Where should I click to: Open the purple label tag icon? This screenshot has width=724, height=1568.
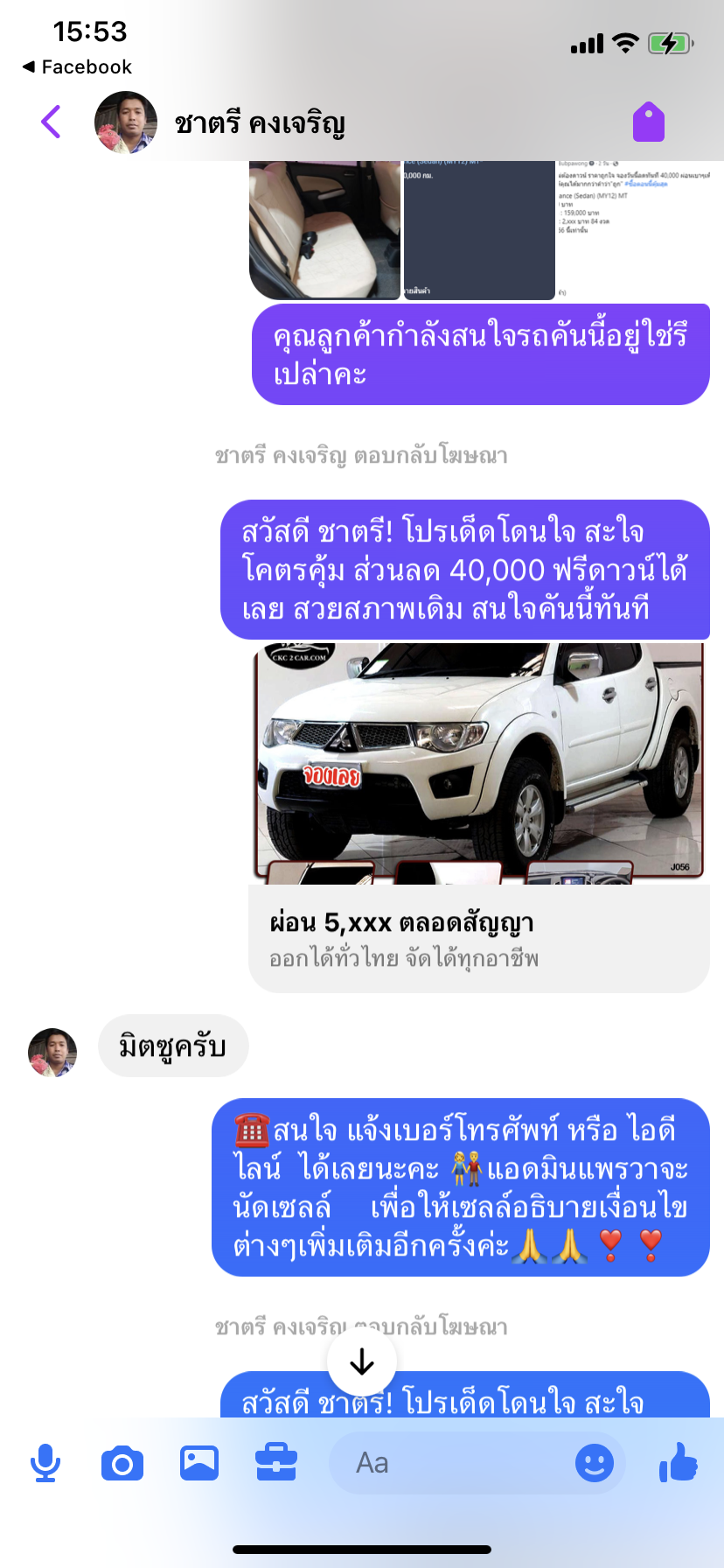coord(649,122)
